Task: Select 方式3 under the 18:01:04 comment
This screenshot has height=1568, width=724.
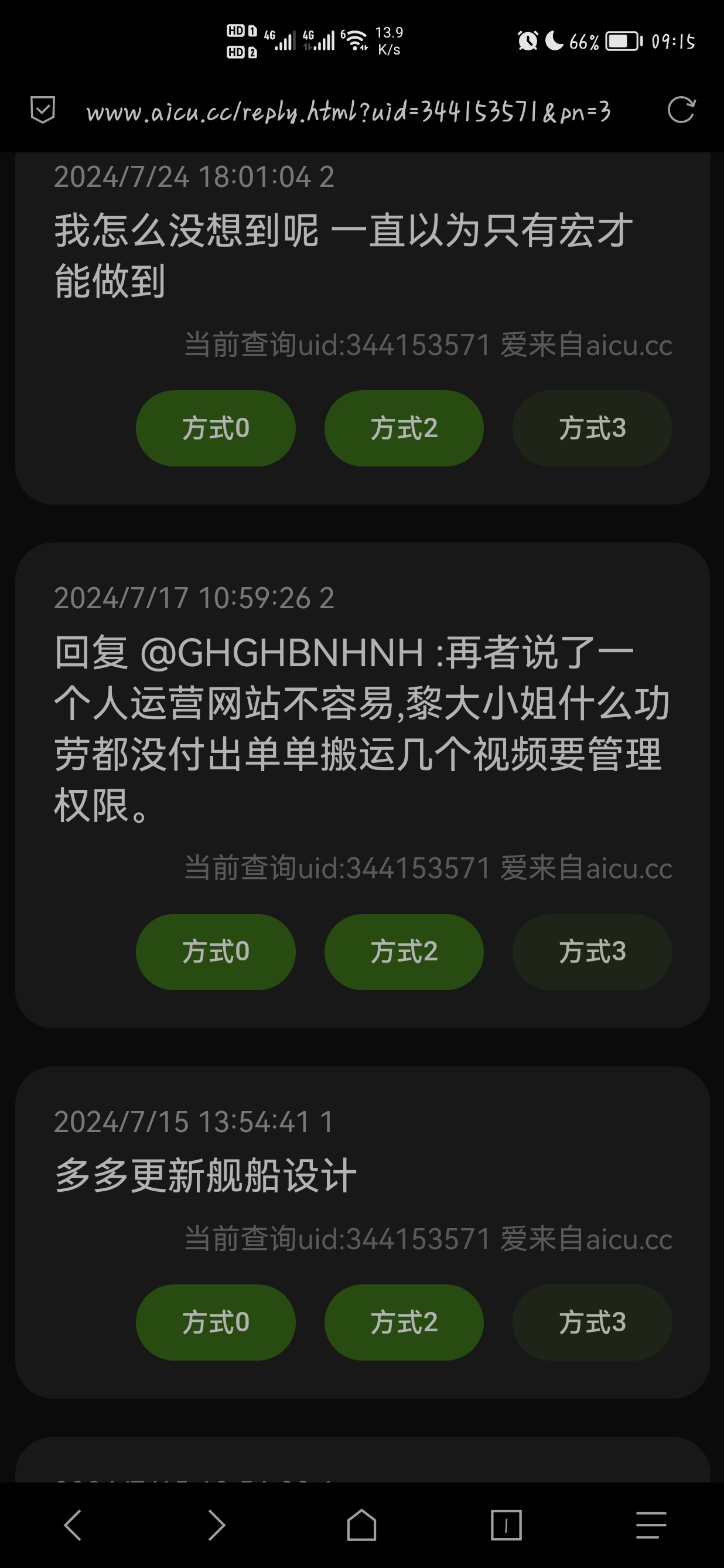Action: (592, 428)
